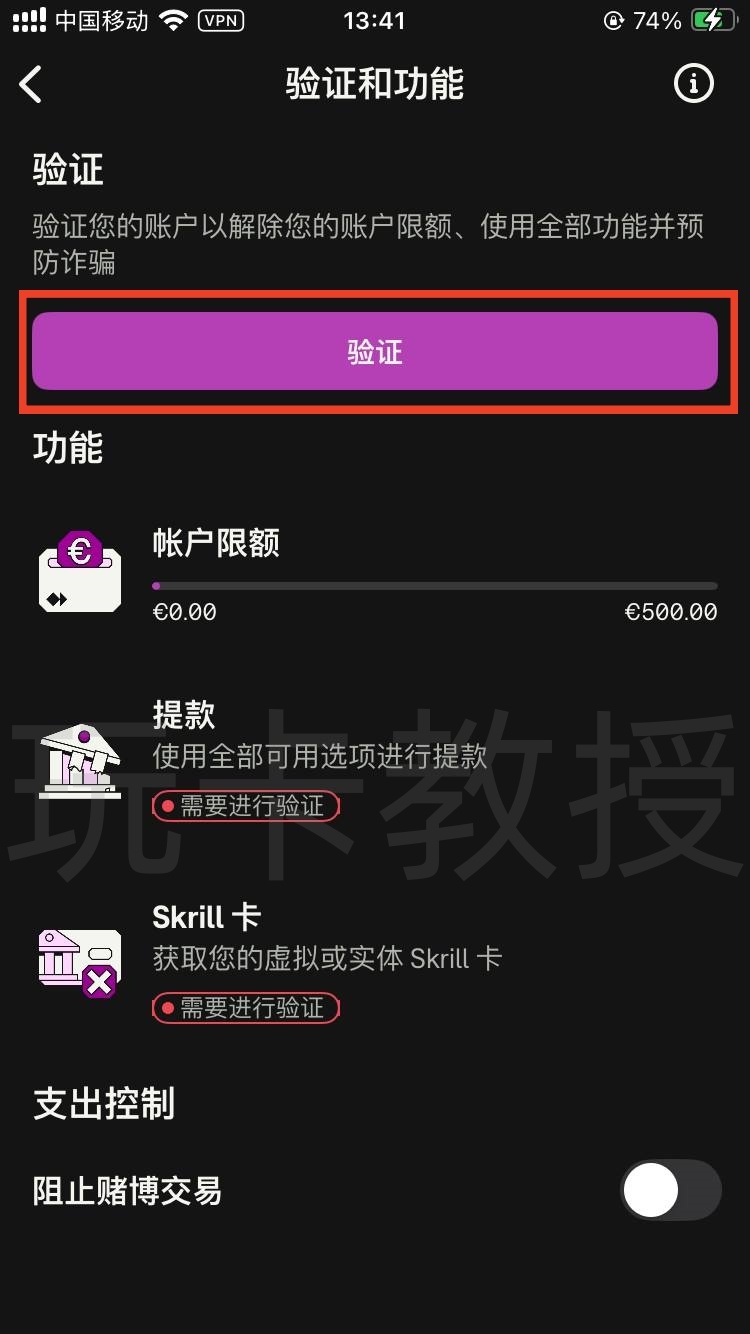Select the 功能 section header

click(x=66, y=449)
